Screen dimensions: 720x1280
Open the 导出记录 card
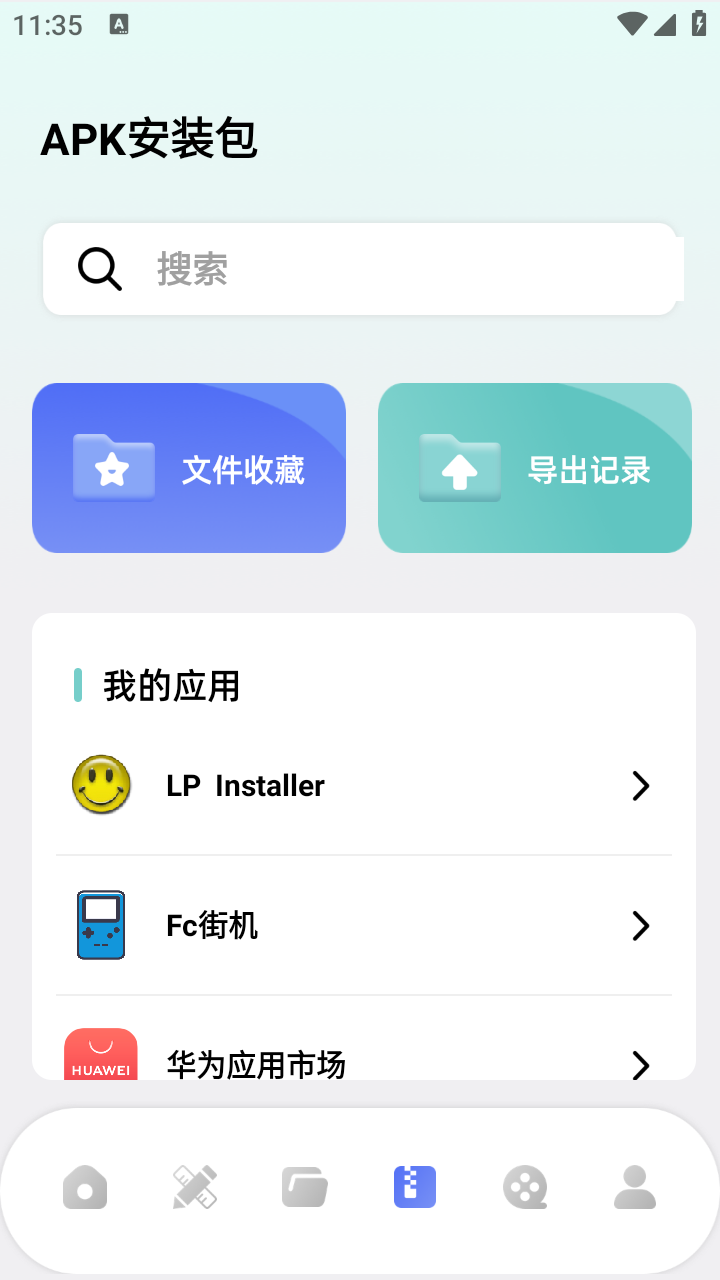pos(534,468)
